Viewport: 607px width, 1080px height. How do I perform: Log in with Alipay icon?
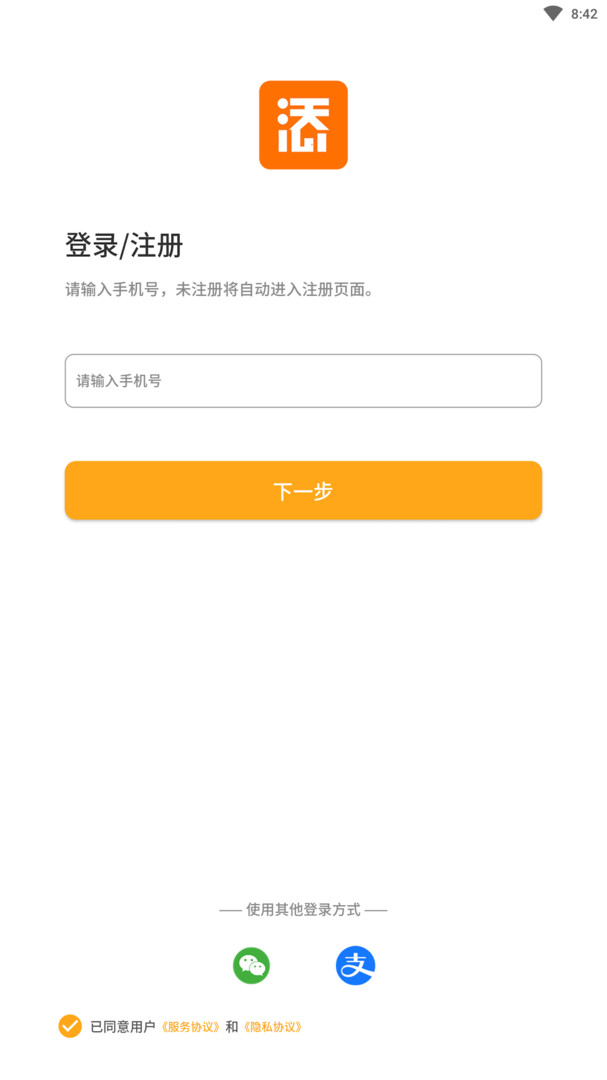pyautogui.click(x=356, y=966)
